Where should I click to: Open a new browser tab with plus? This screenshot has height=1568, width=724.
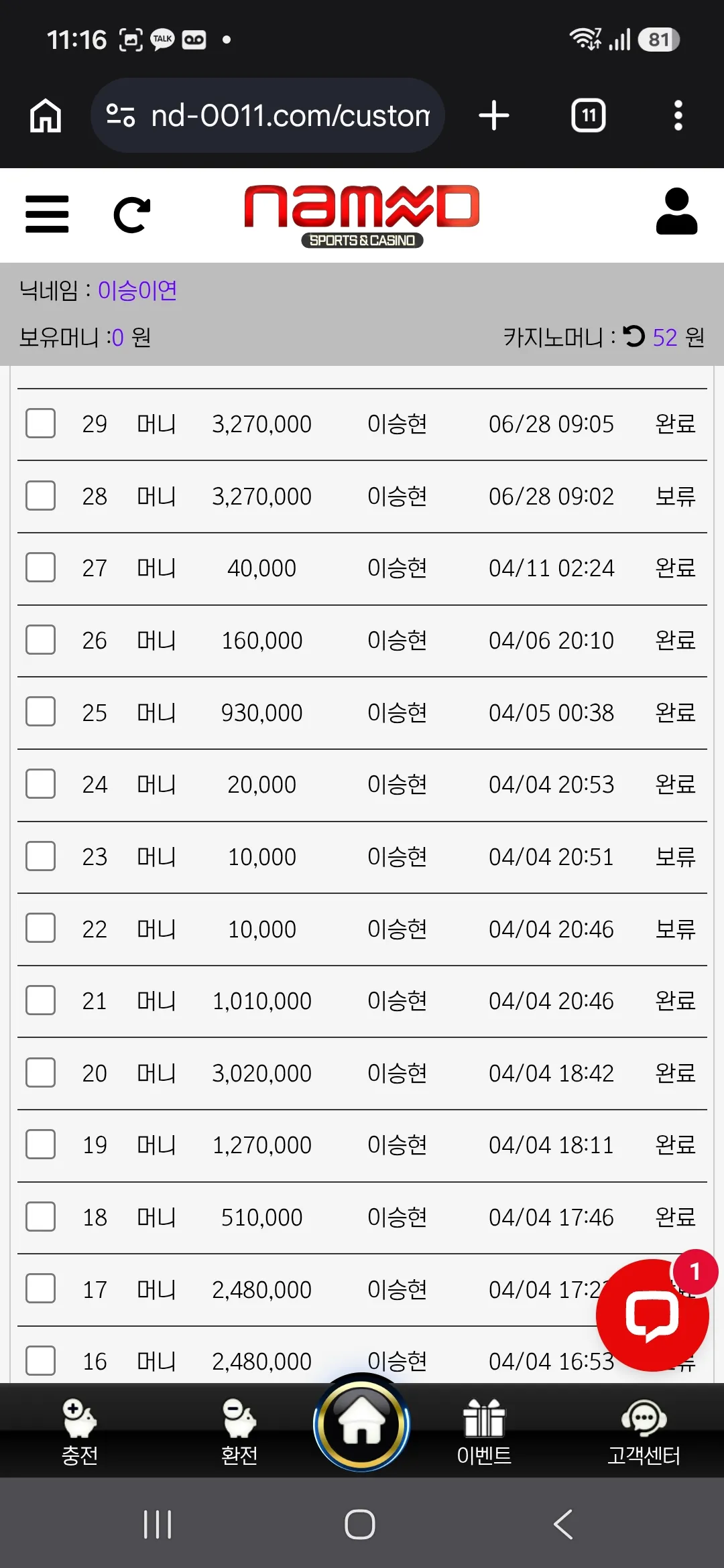click(494, 115)
